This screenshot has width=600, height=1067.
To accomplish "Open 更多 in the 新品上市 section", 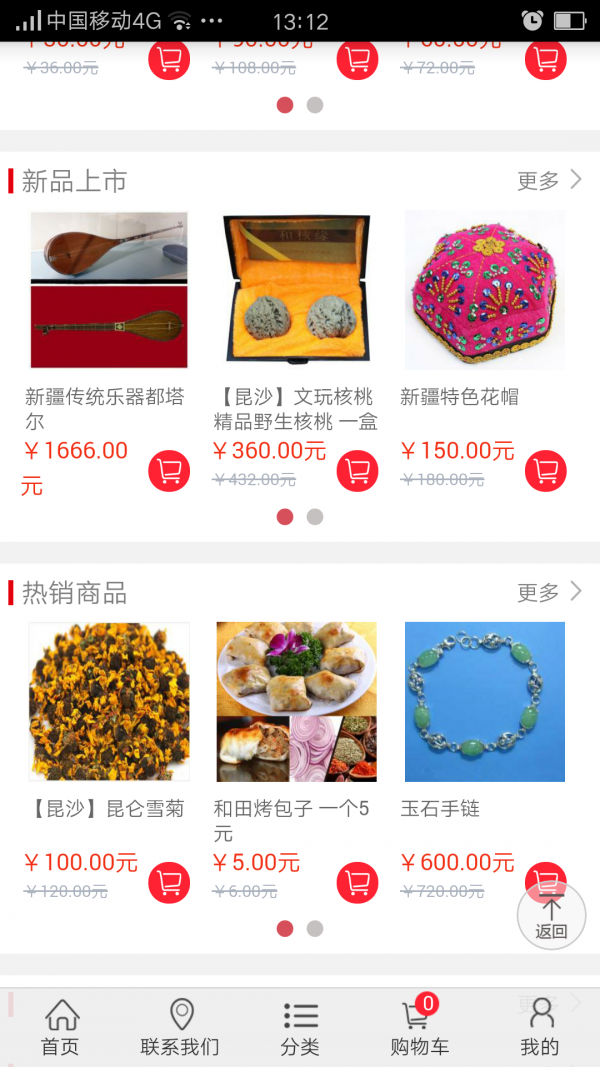I will (x=548, y=181).
